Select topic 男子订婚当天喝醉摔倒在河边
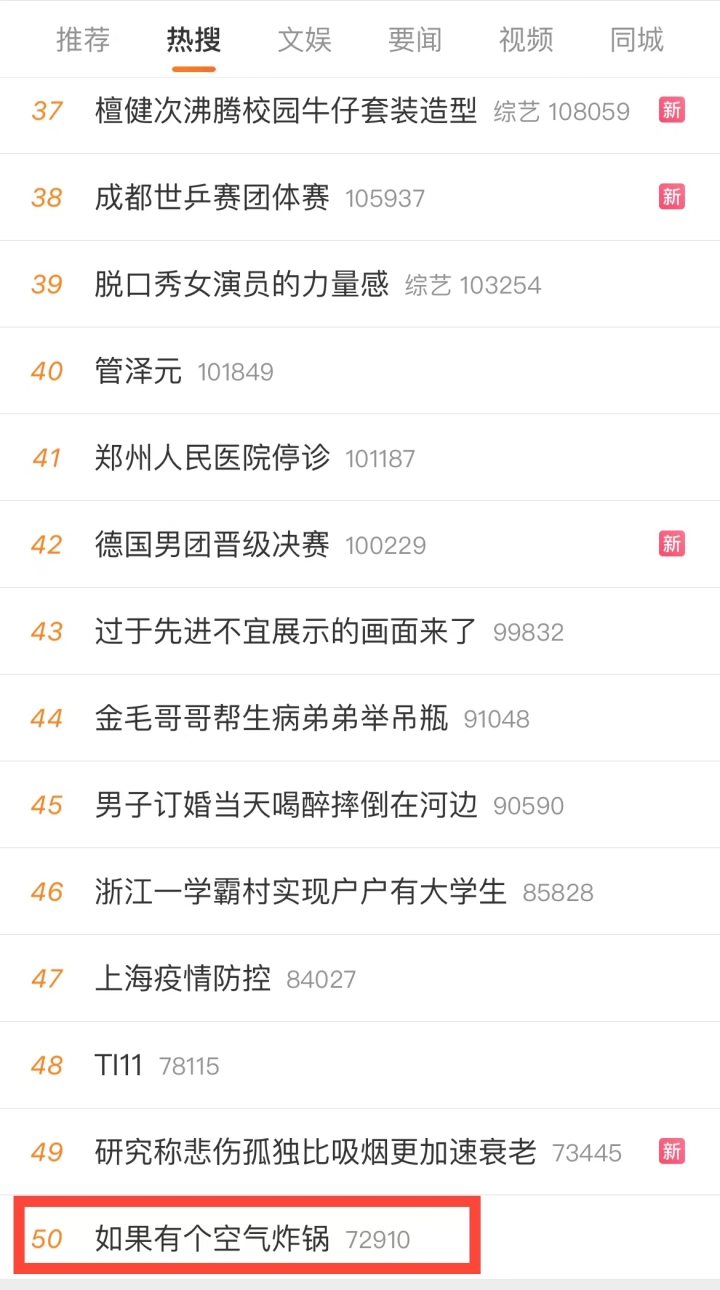Image resolution: width=720 pixels, height=1290 pixels. coord(286,805)
